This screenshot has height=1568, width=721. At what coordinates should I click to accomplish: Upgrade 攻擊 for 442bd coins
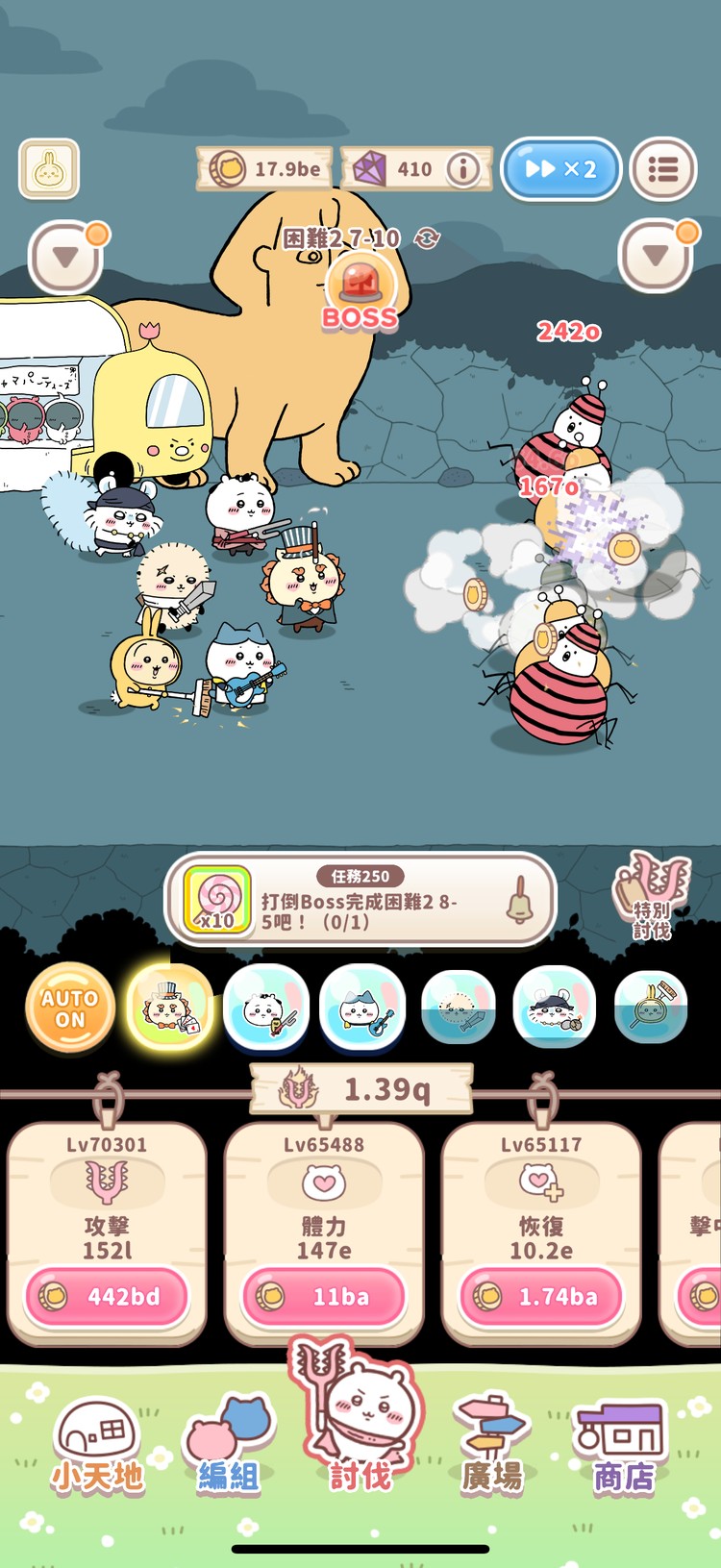(107, 1296)
